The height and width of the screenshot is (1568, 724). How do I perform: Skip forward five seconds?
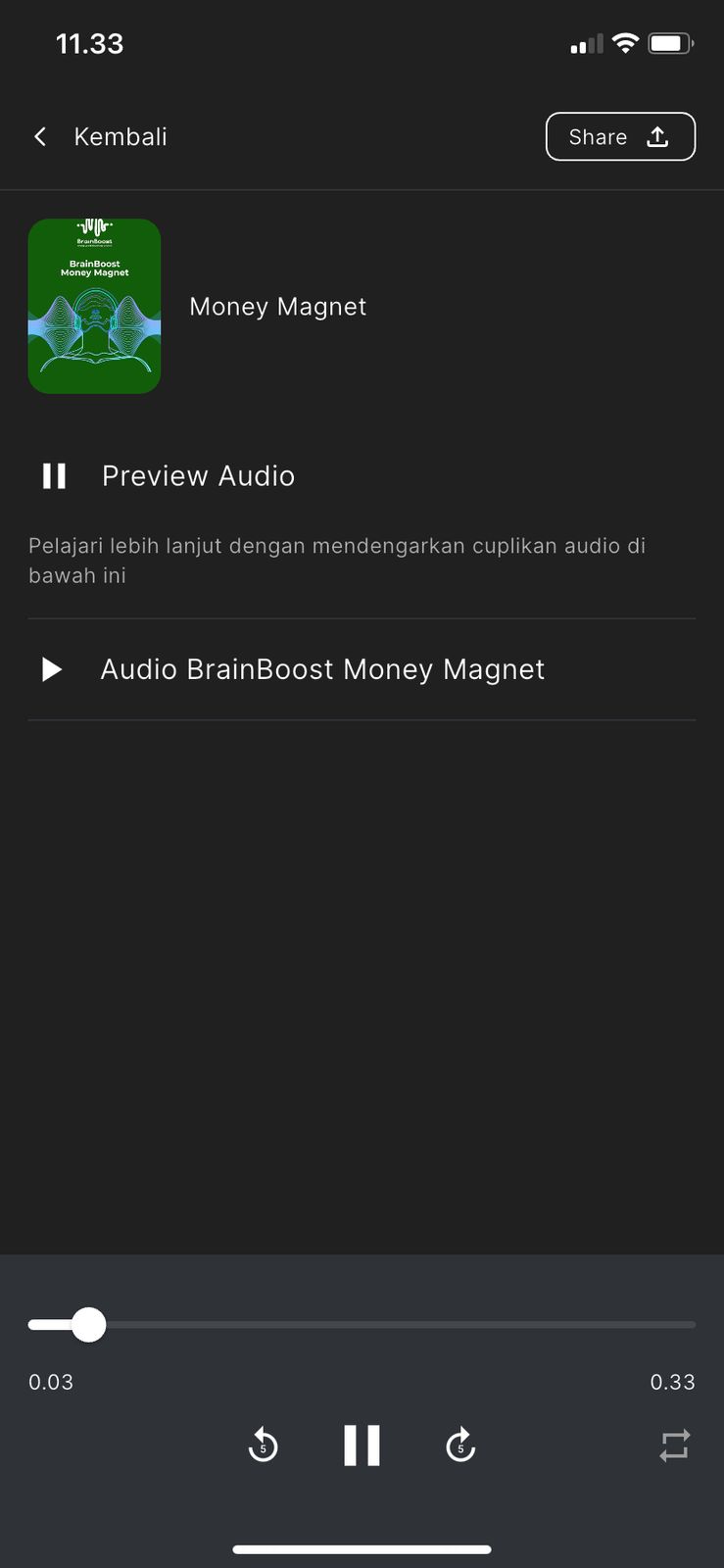[460, 1445]
